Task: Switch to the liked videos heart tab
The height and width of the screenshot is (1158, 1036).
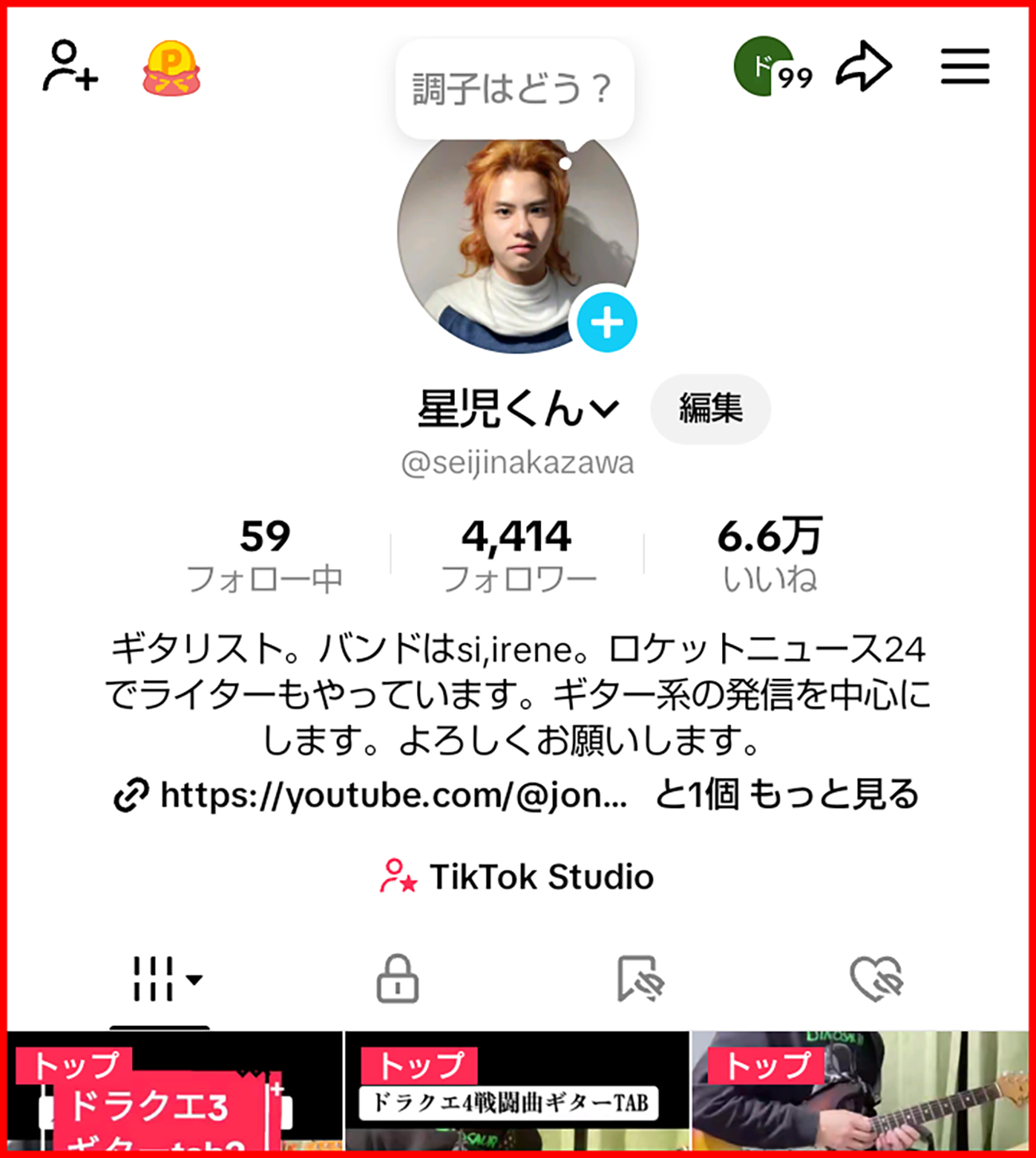Action: click(x=875, y=979)
